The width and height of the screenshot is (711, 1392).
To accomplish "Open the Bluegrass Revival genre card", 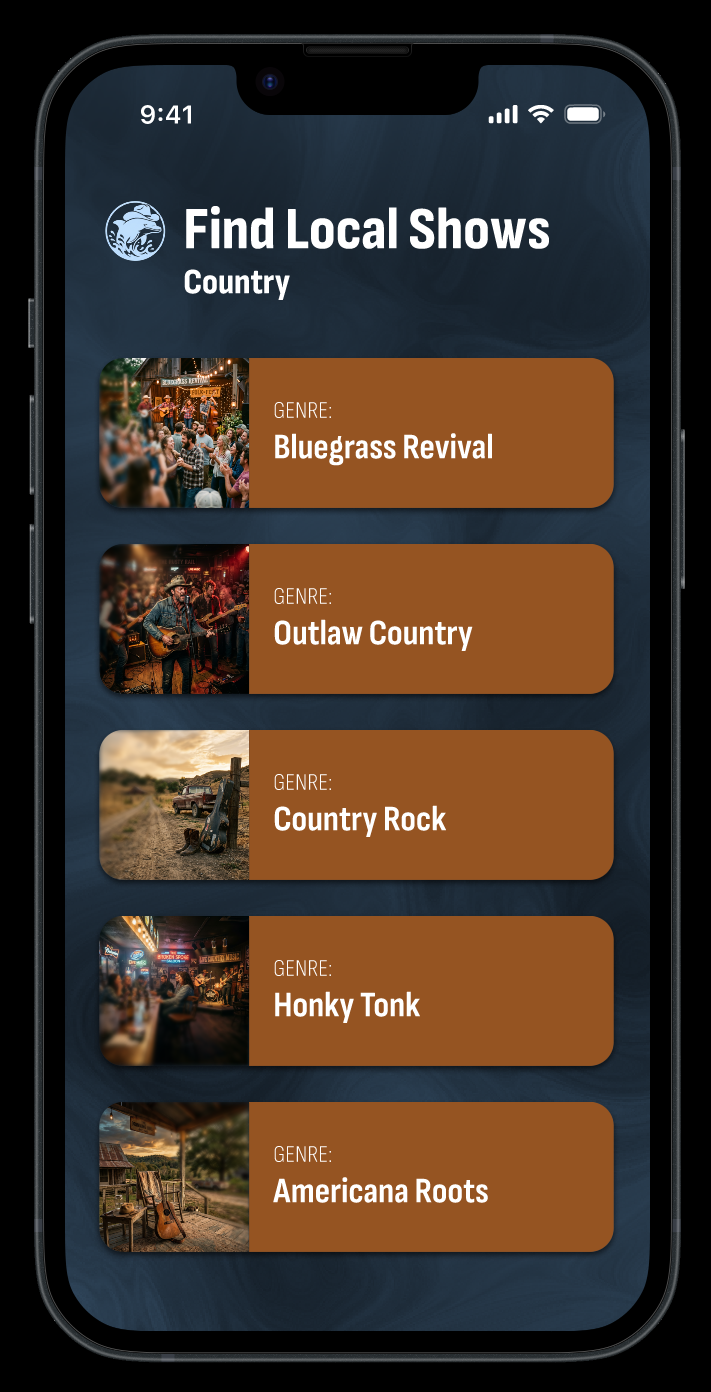I will pyautogui.click(x=356, y=433).
